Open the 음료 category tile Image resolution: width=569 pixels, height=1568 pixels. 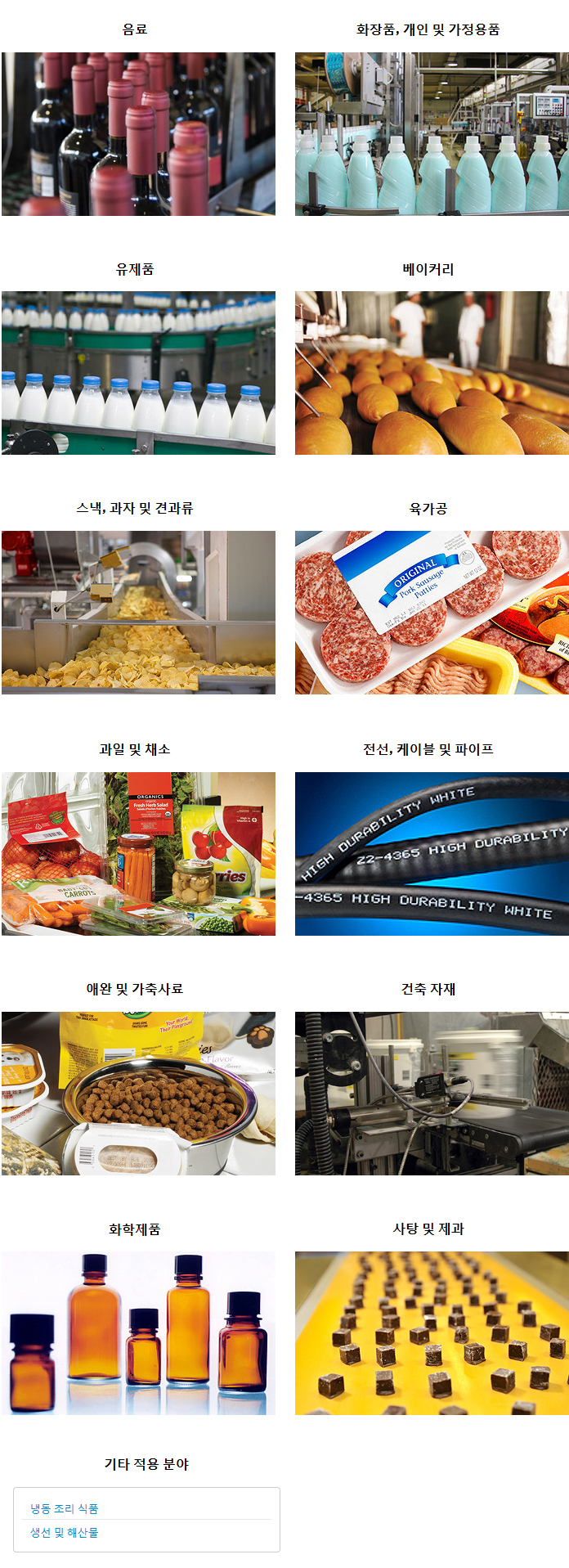pyautogui.click(x=138, y=134)
